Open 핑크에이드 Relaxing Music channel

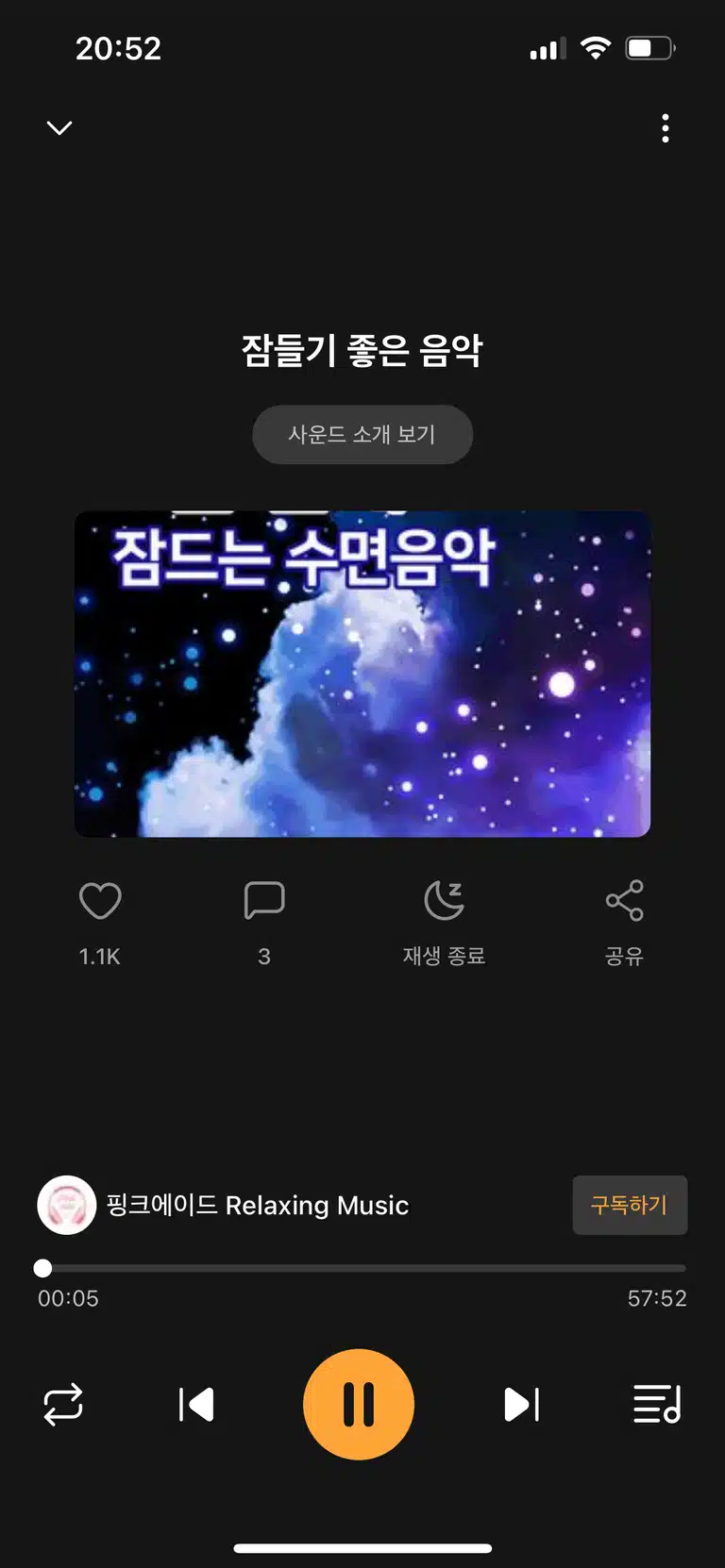257,1205
